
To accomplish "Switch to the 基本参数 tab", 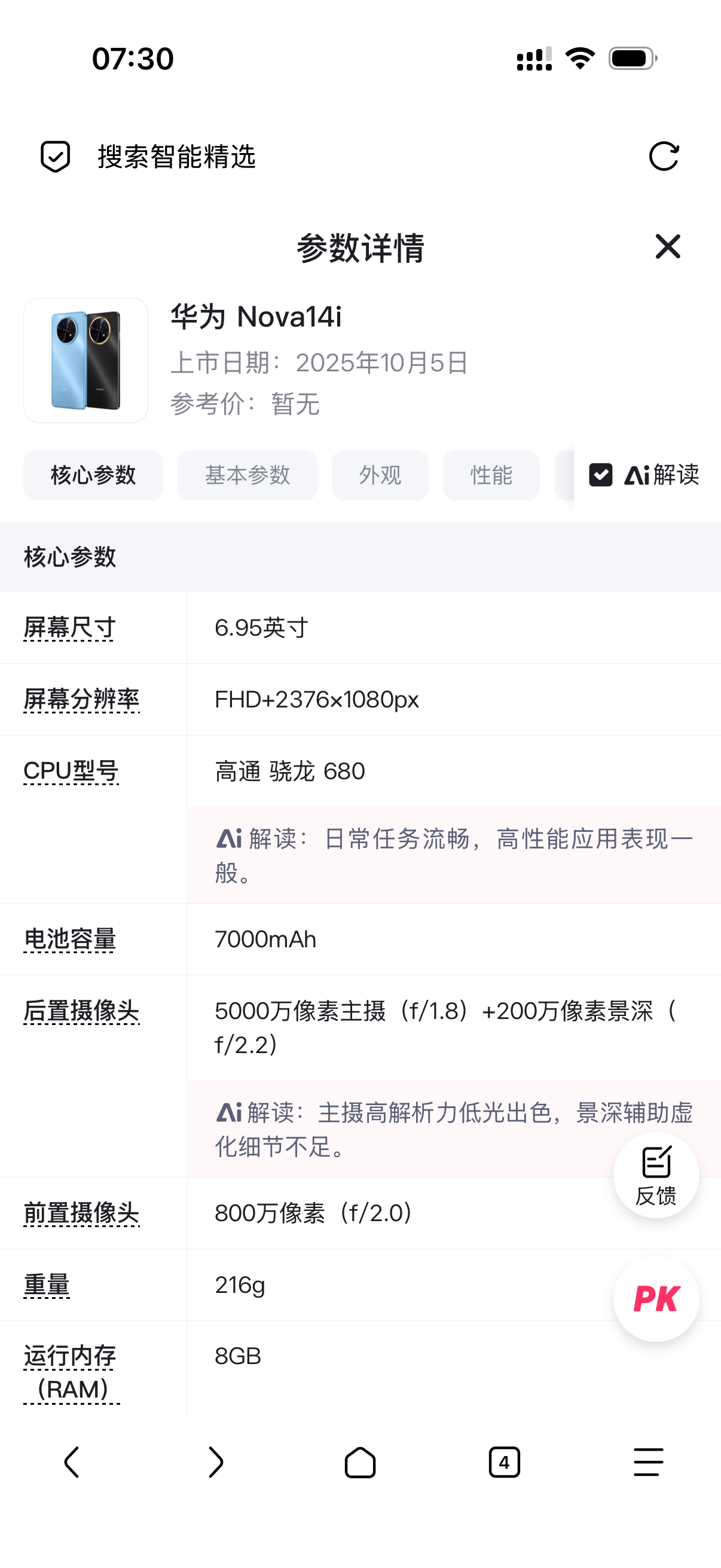I will coord(247,475).
